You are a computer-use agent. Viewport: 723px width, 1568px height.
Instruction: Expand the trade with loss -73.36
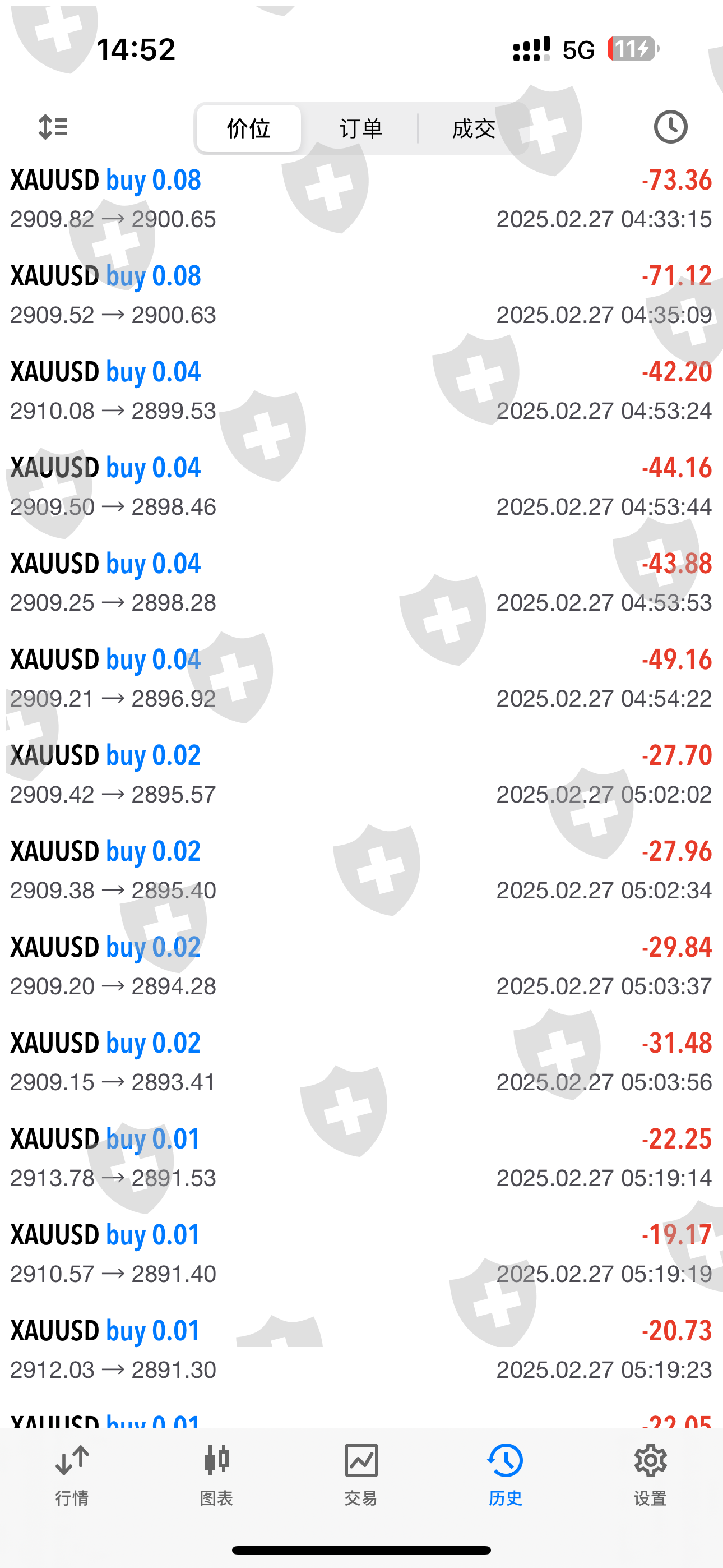[x=361, y=199]
